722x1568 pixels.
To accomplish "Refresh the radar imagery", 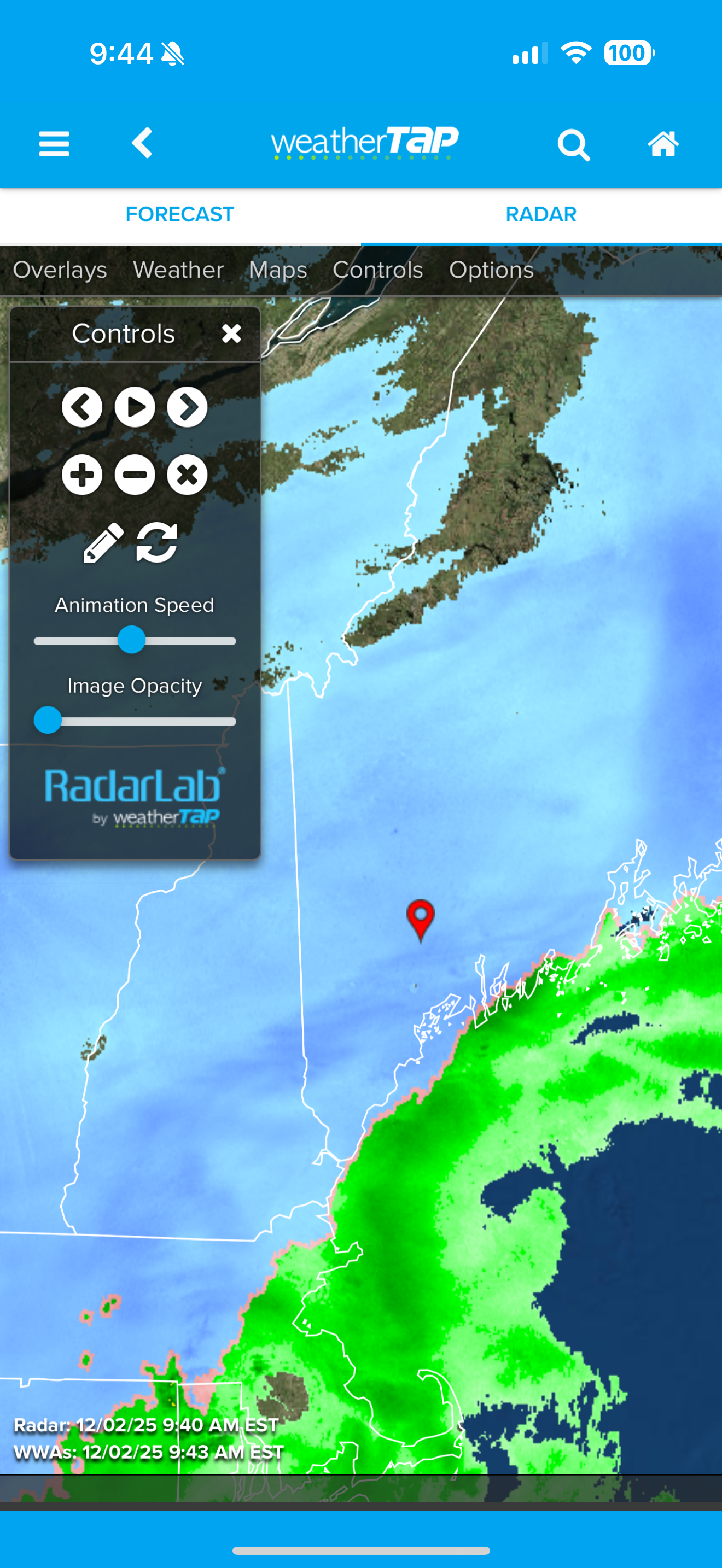I will [x=157, y=542].
